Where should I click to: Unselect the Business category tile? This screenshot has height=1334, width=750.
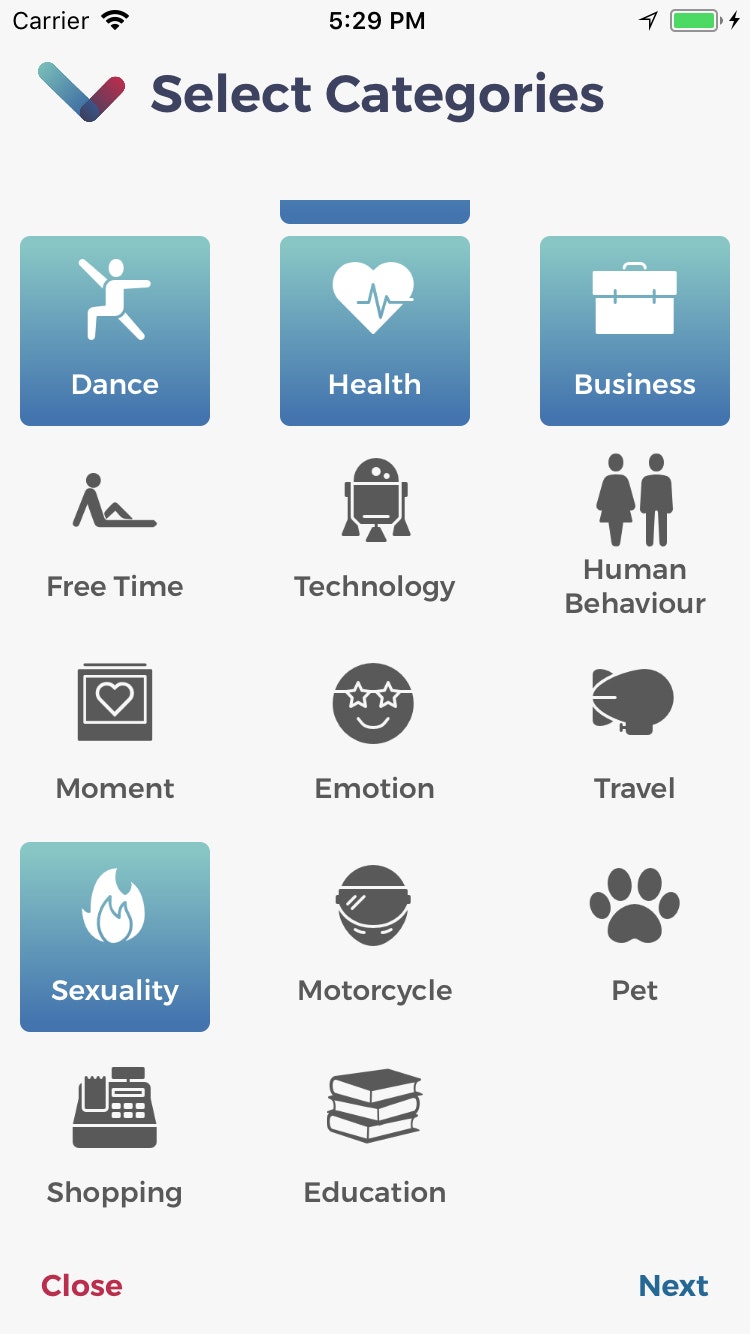(635, 331)
